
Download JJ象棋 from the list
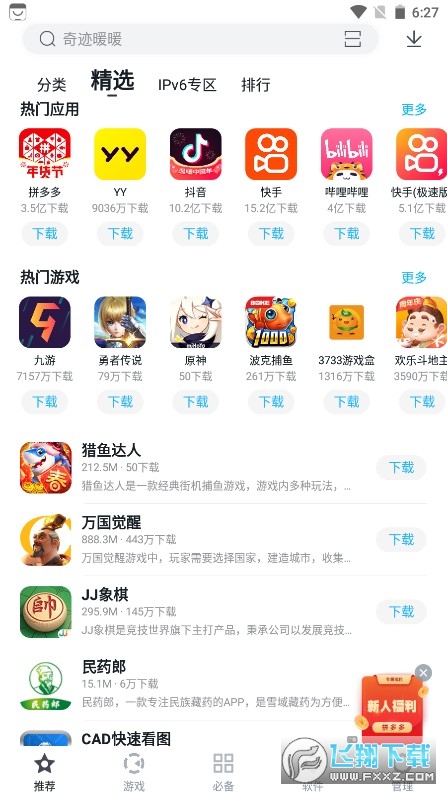(401, 612)
